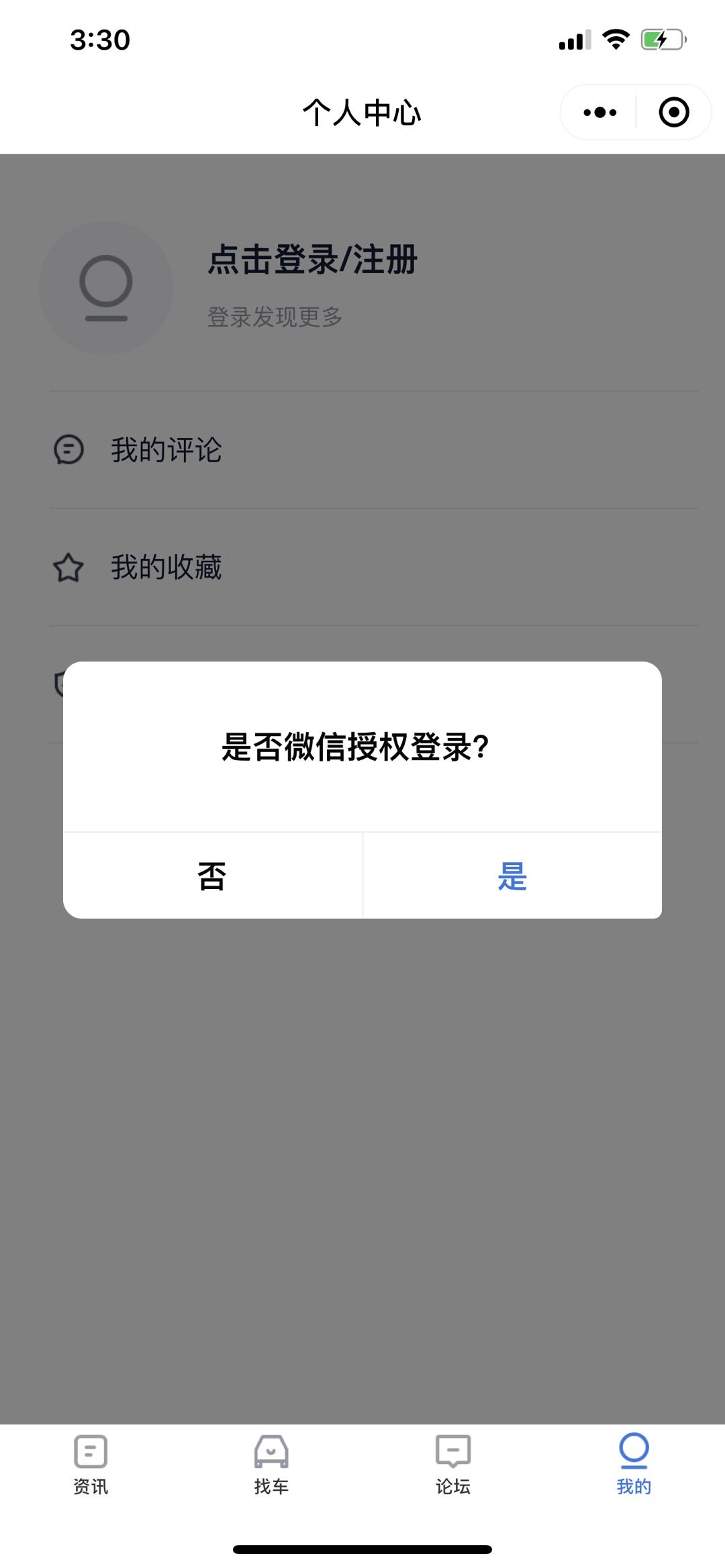Image resolution: width=725 pixels, height=1568 pixels.
Task: Open the mini program more options menu
Action: (x=599, y=112)
